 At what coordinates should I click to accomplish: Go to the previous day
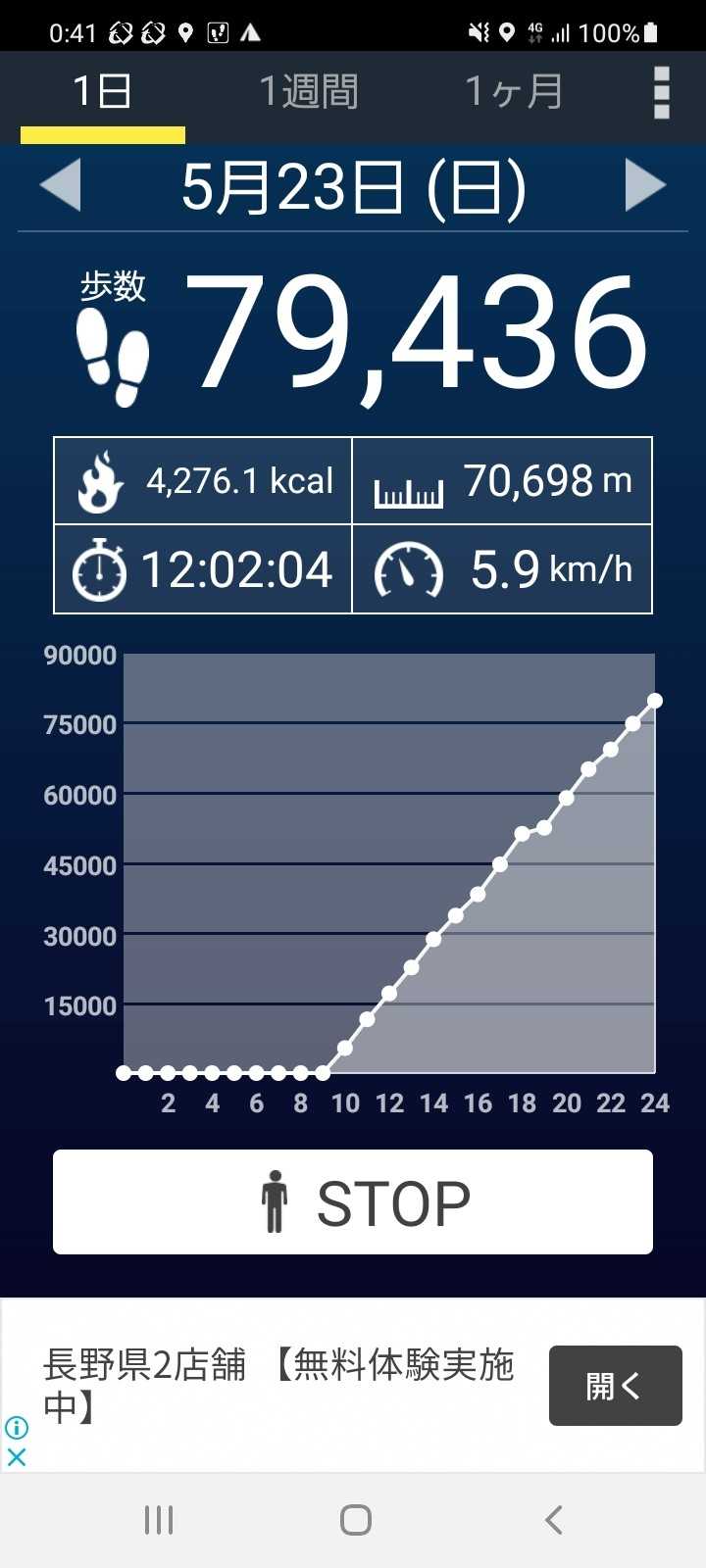tap(61, 185)
